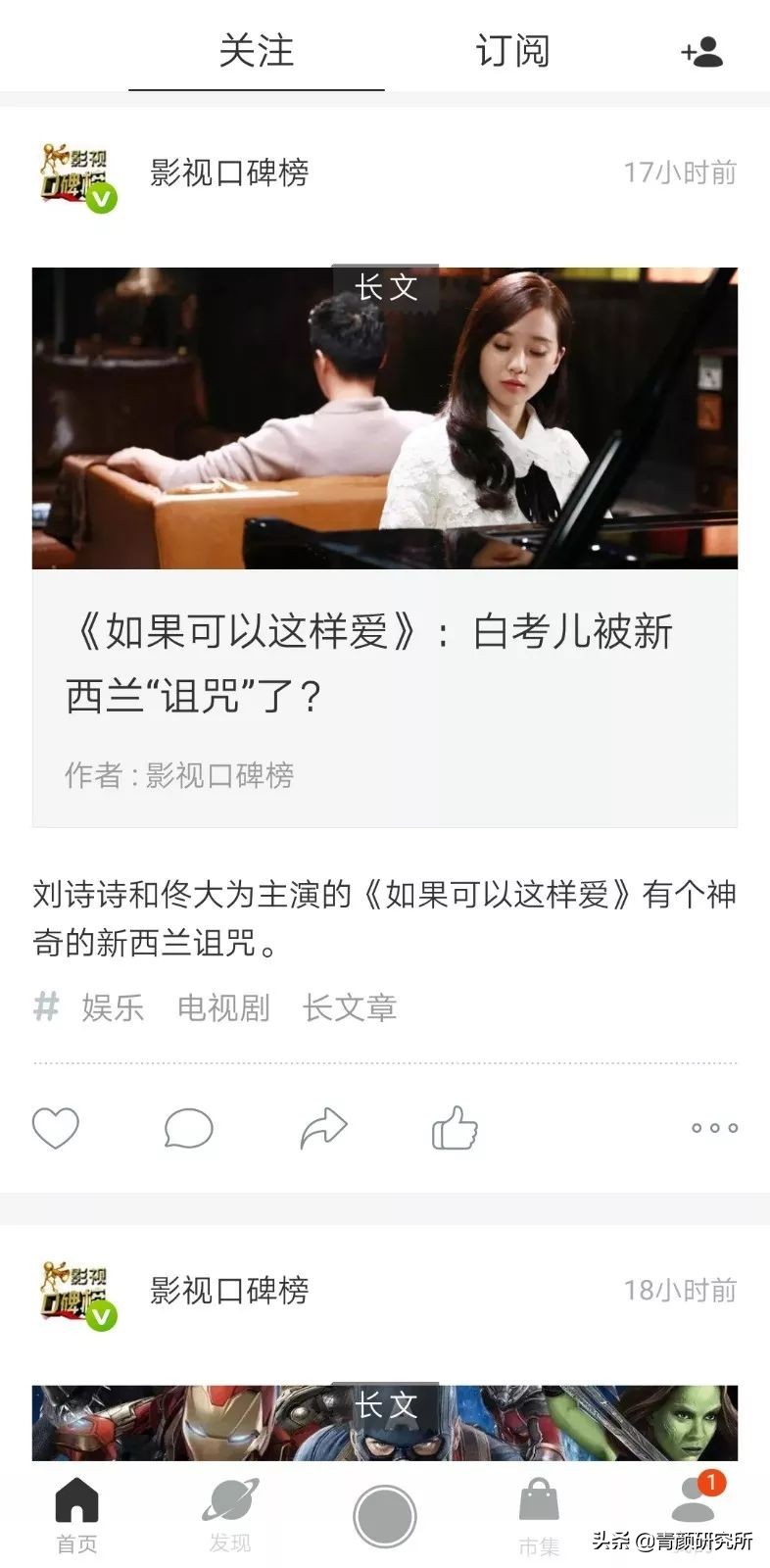Open 影视口碑榜 account name
Screen dimensions: 770x1568
click(227, 171)
